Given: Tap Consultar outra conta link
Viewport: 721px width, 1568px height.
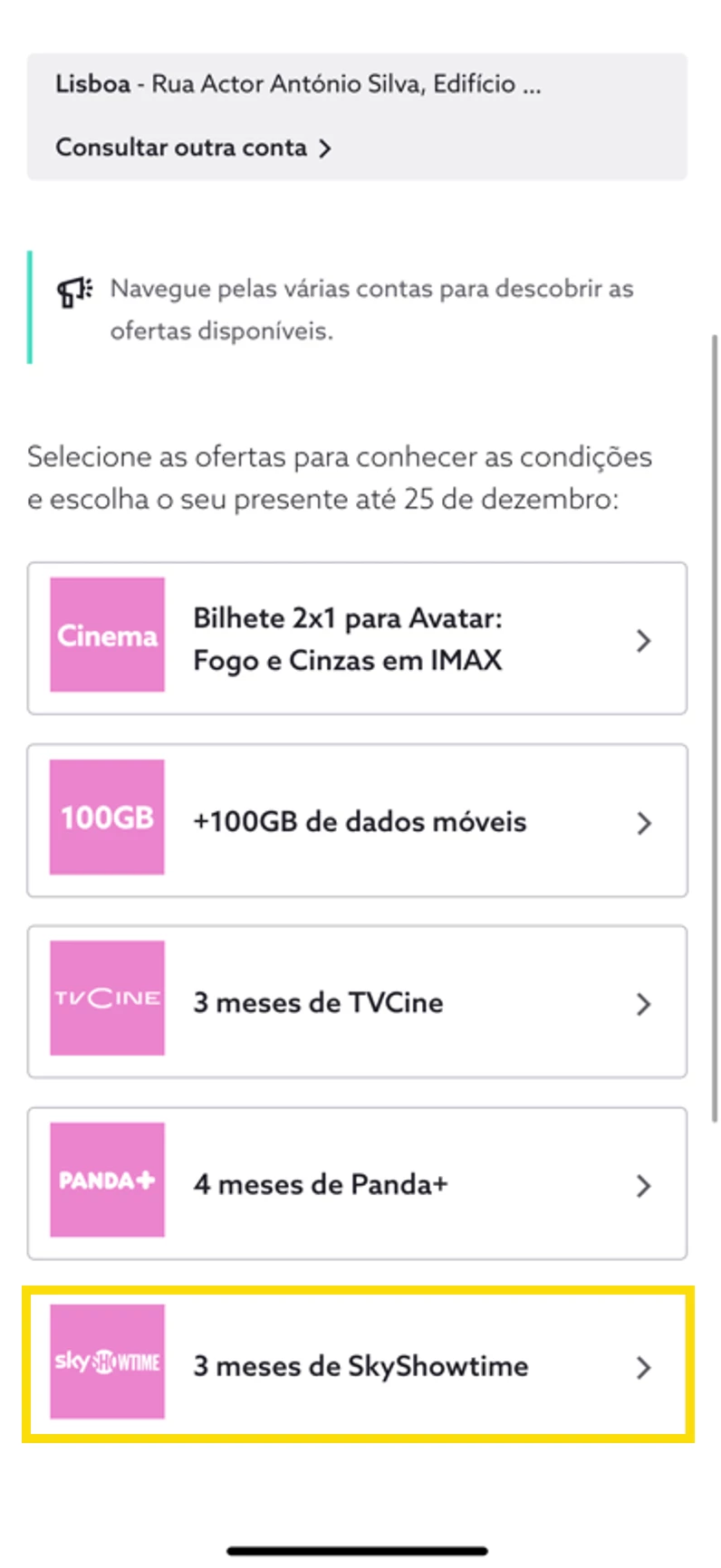Looking at the screenshot, I should (x=193, y=148).
